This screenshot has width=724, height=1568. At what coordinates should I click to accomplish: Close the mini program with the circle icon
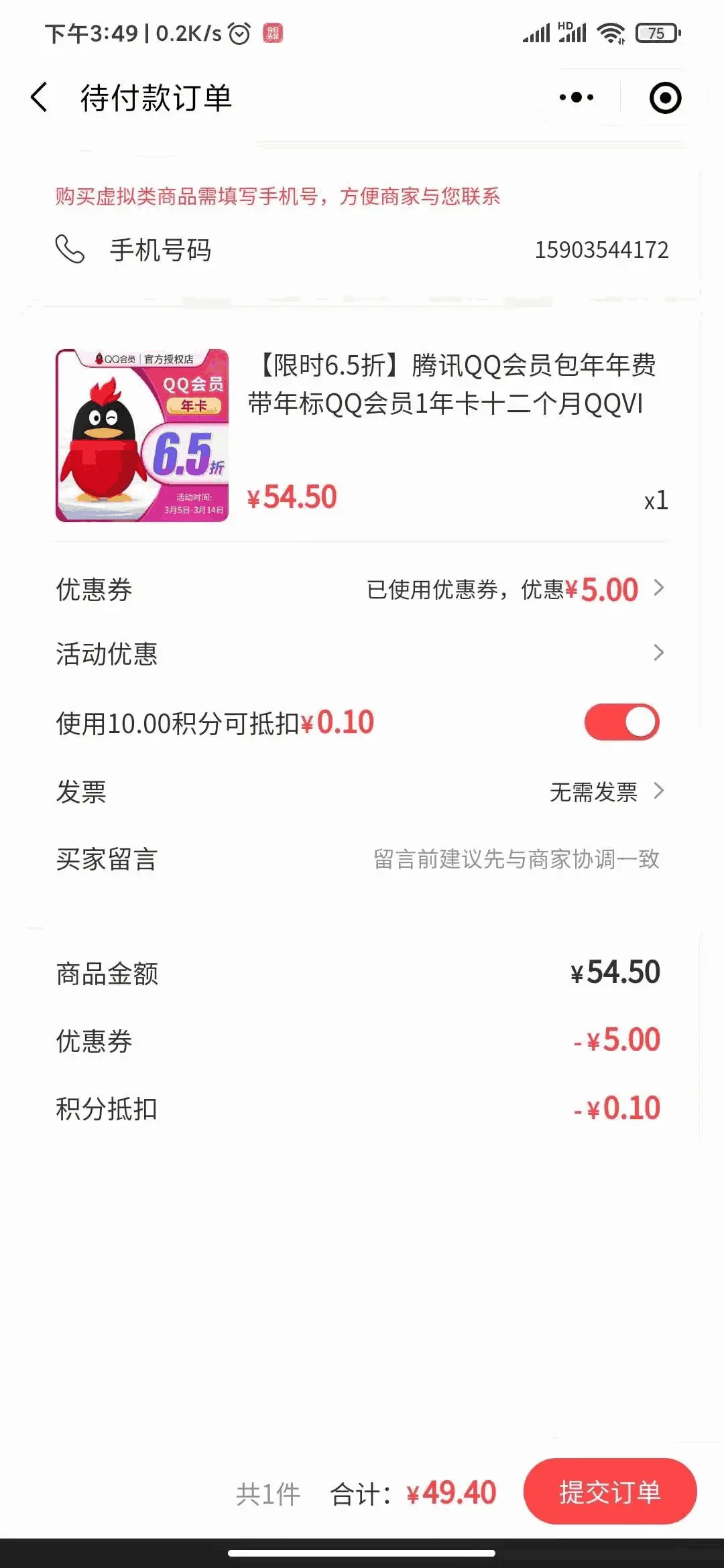(x=665, y=98)
